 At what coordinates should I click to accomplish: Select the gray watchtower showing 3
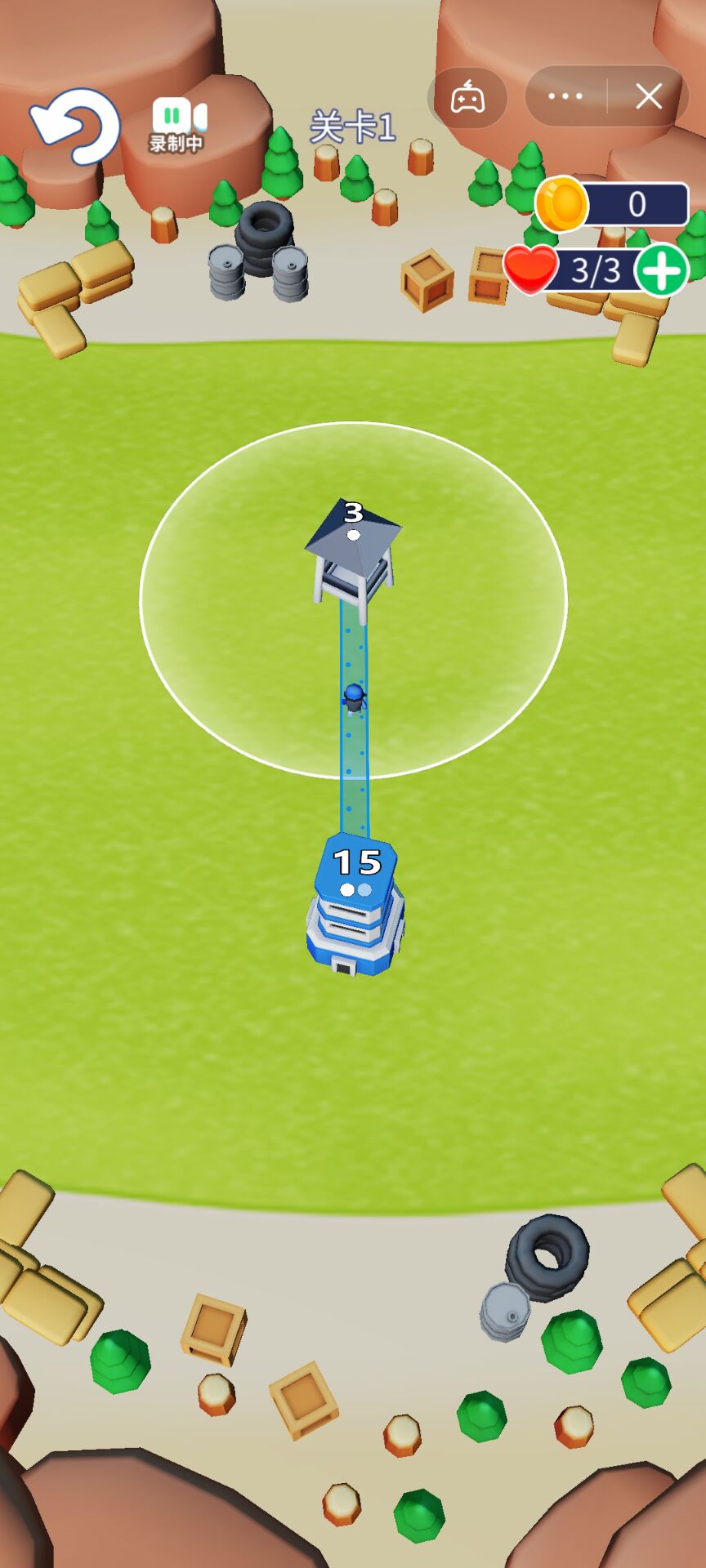tap(353, 551)
